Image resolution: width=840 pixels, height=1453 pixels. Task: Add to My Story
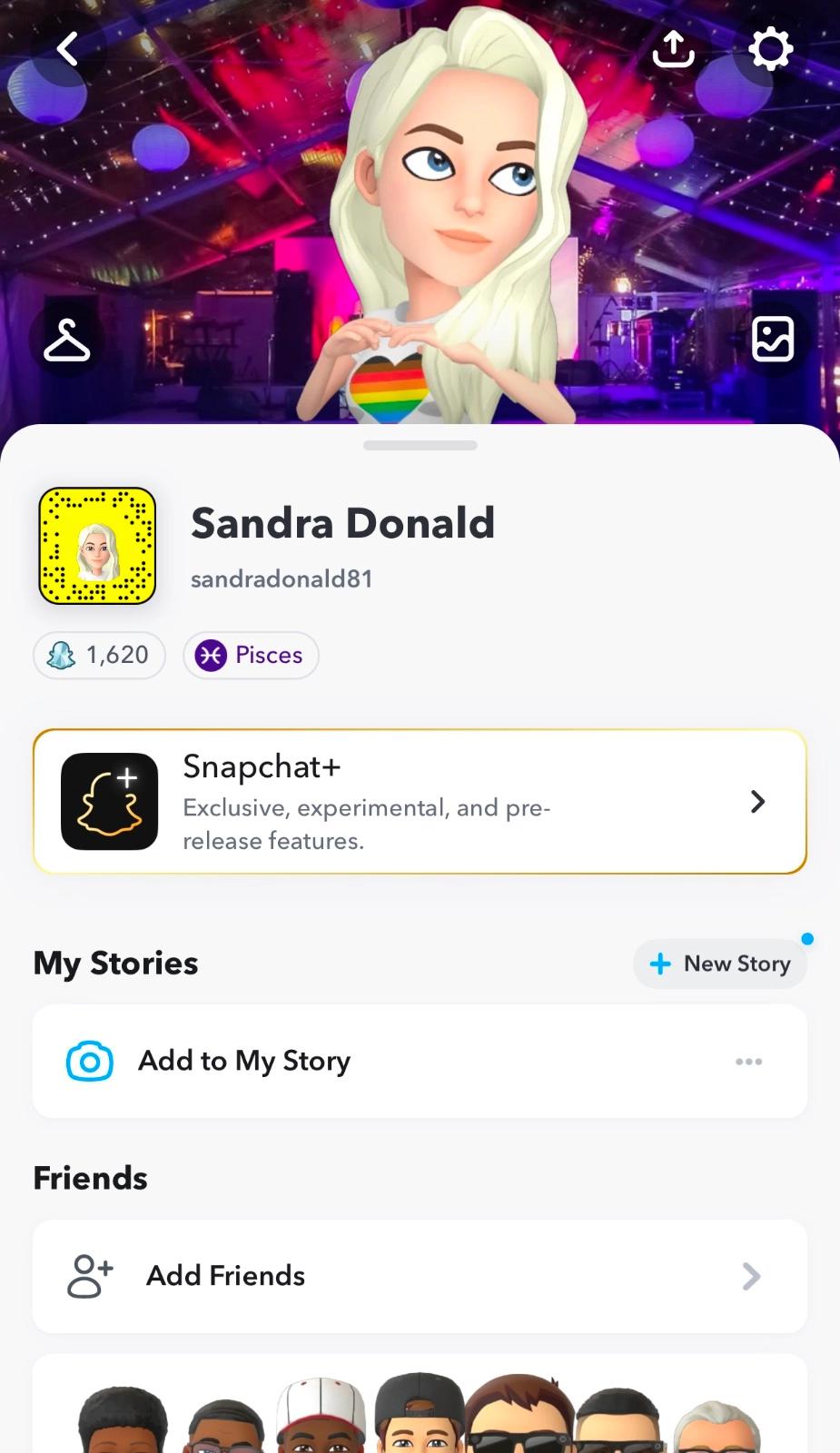click(x=245, y=1061)
